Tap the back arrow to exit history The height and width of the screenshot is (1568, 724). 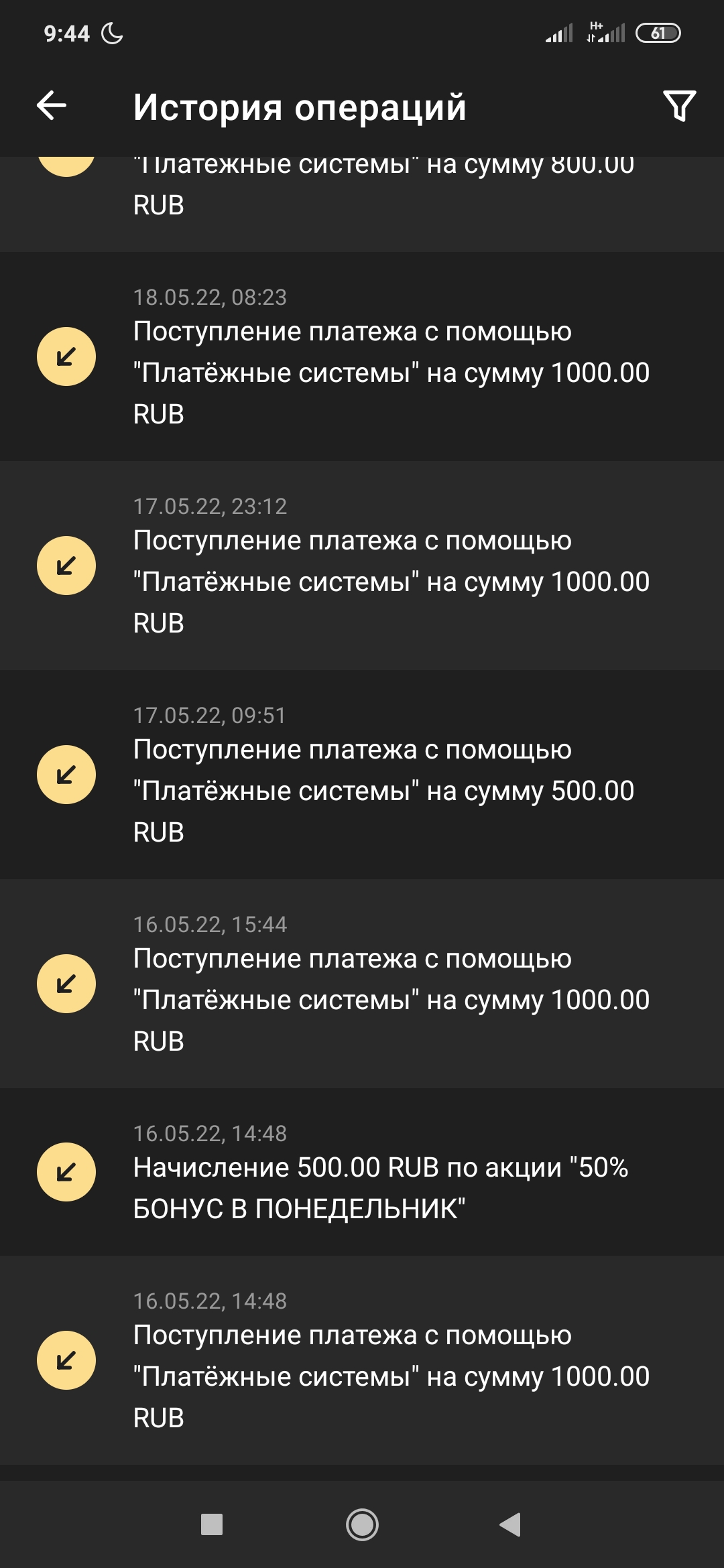(51, 106)
